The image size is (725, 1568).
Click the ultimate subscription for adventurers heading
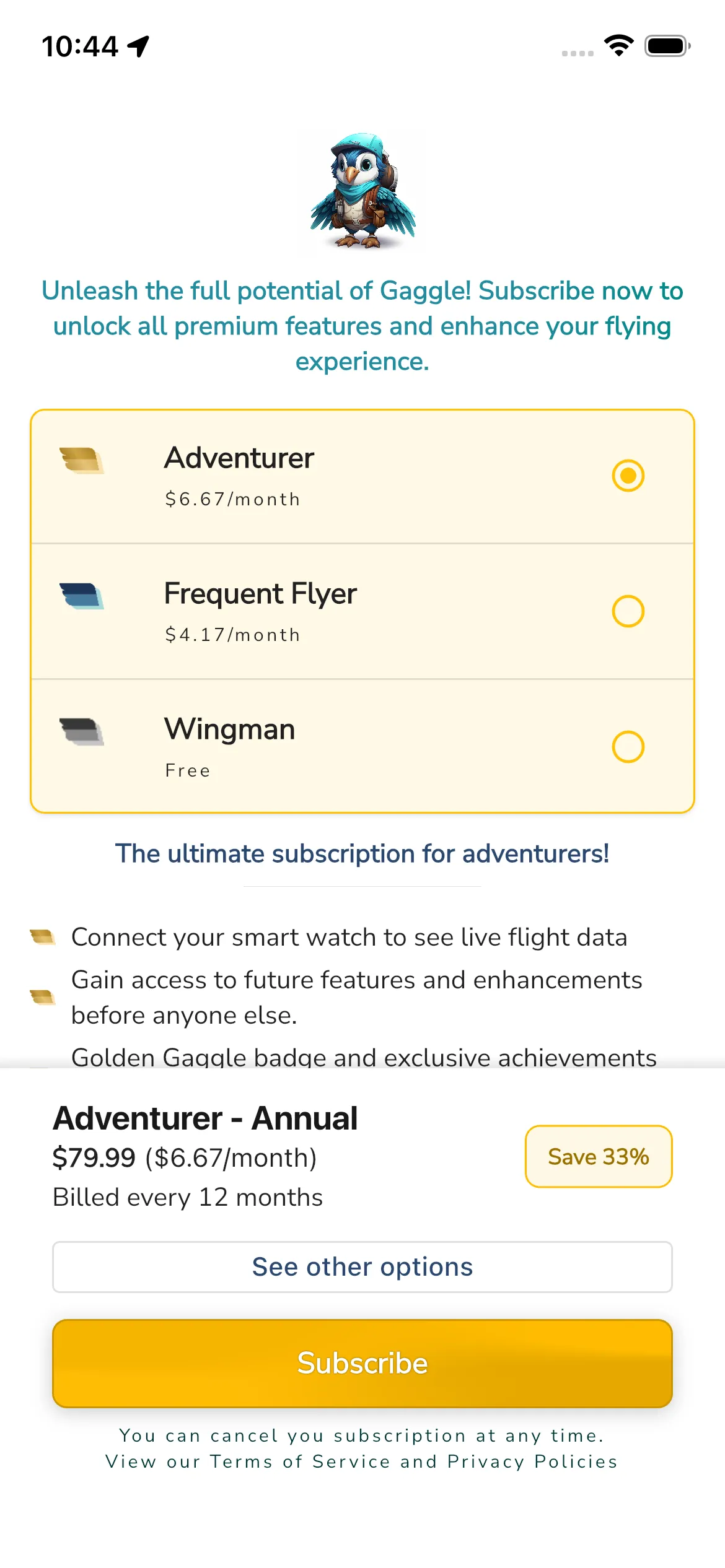(x=362, y=853)
